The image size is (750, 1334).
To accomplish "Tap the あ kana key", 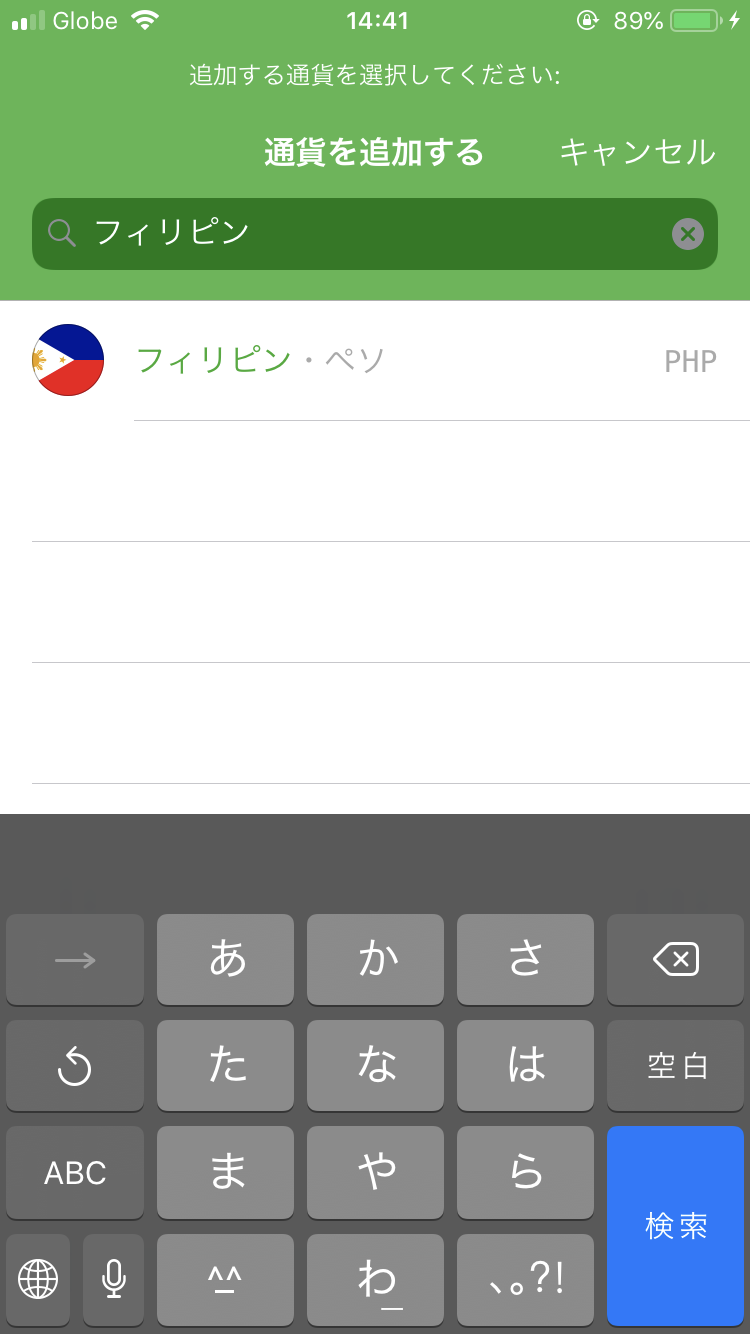I will [x=226, y=960].
